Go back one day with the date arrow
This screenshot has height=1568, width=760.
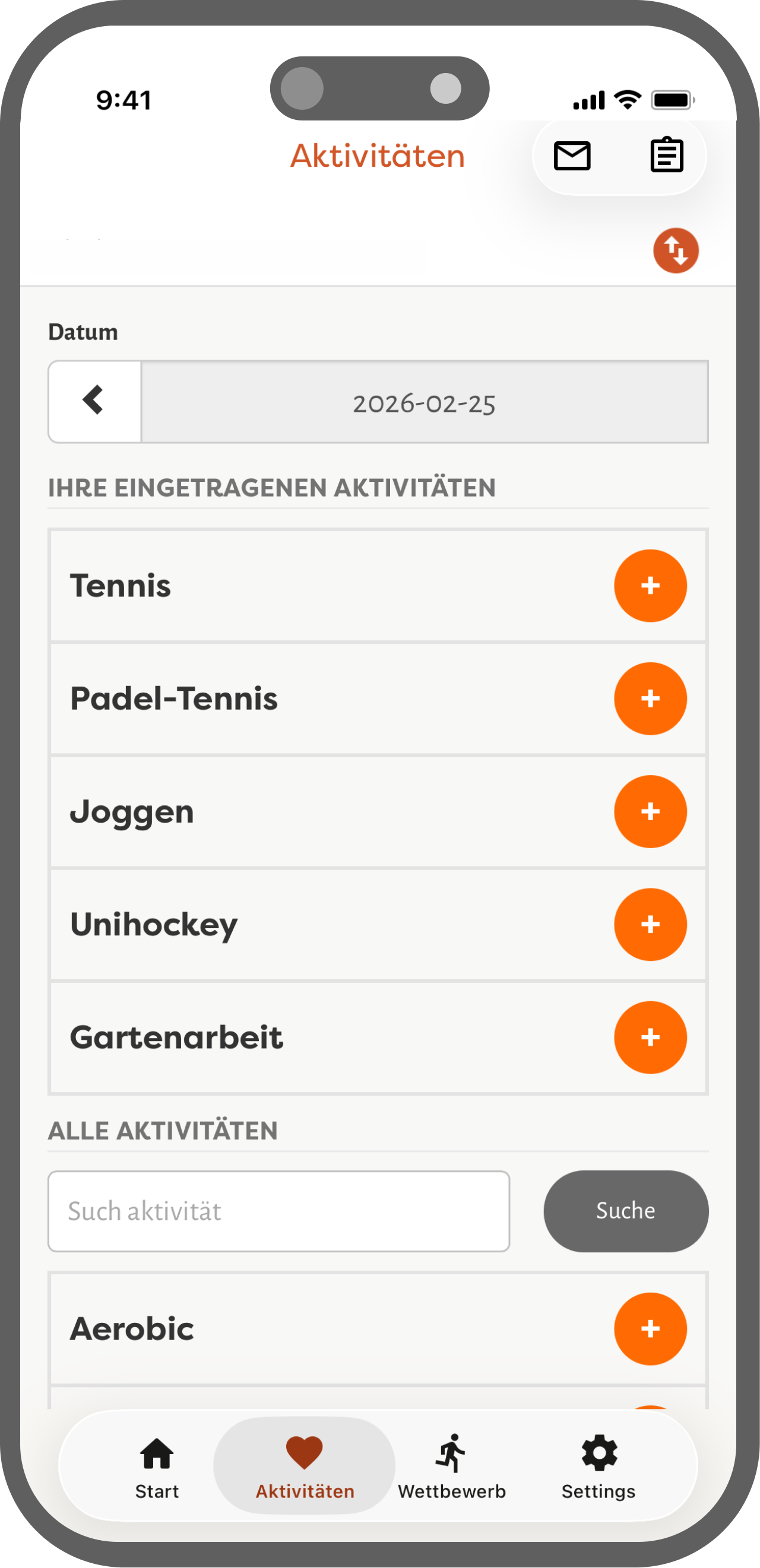[94, 401]
